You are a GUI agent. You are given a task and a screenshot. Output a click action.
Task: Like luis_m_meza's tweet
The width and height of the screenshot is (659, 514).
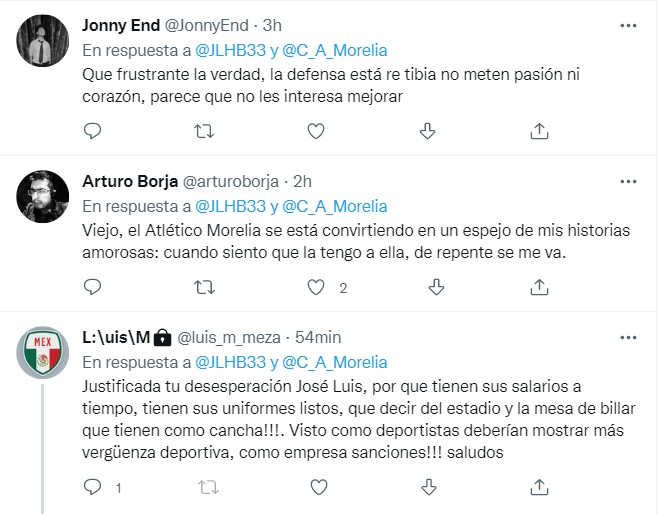point(316,488)
